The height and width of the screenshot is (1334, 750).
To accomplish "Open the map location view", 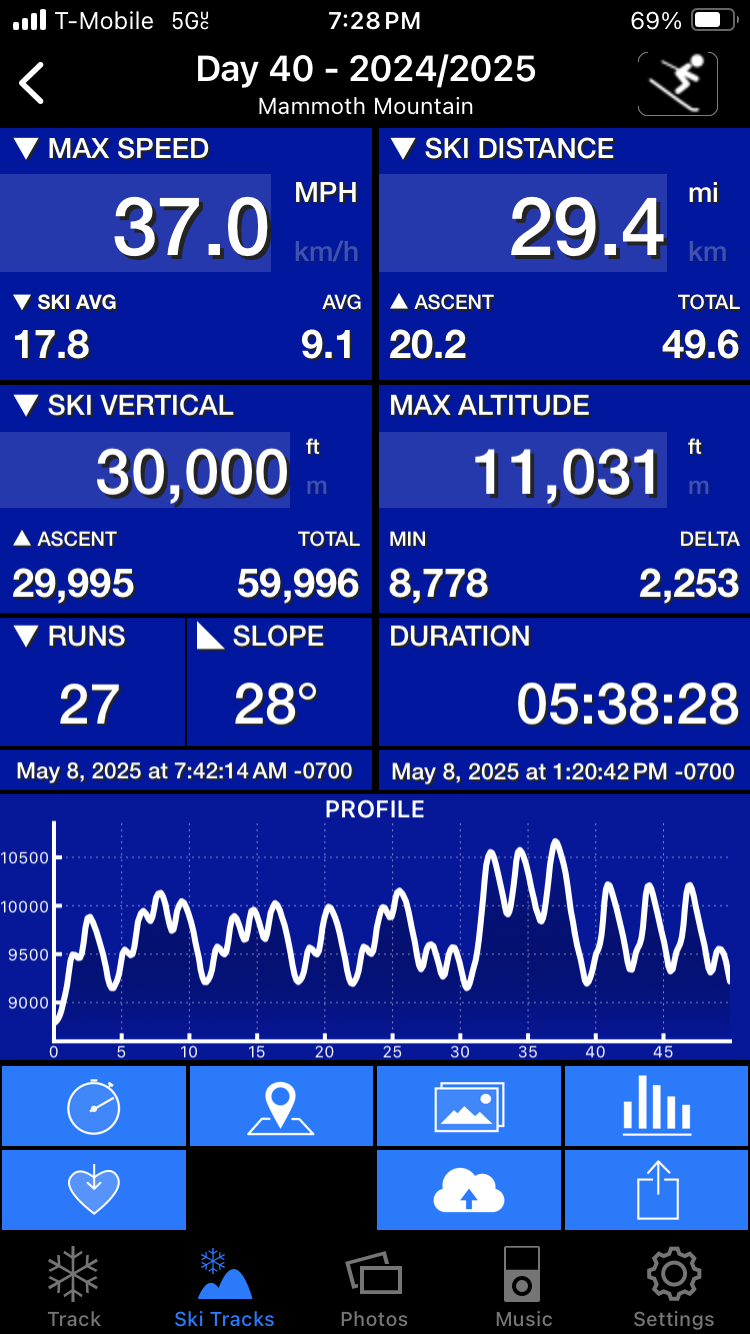I will (281, 1106).
